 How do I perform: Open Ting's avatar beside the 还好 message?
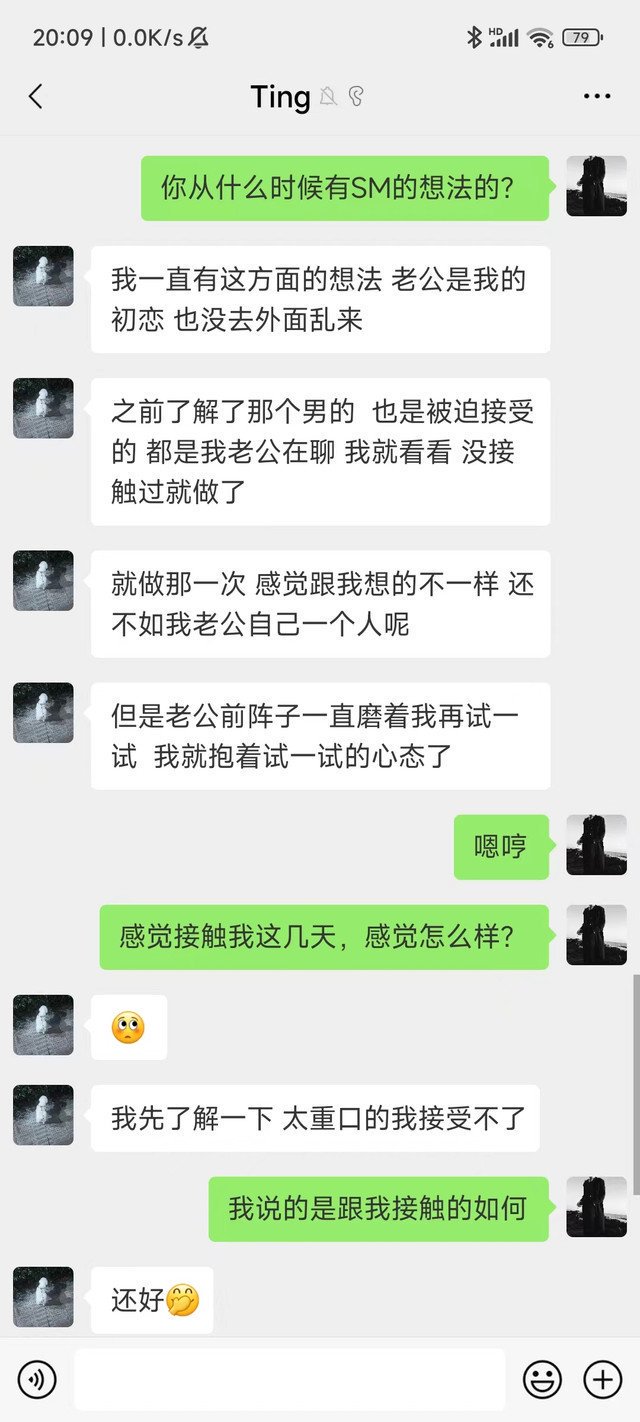(x=43, y=1297)
